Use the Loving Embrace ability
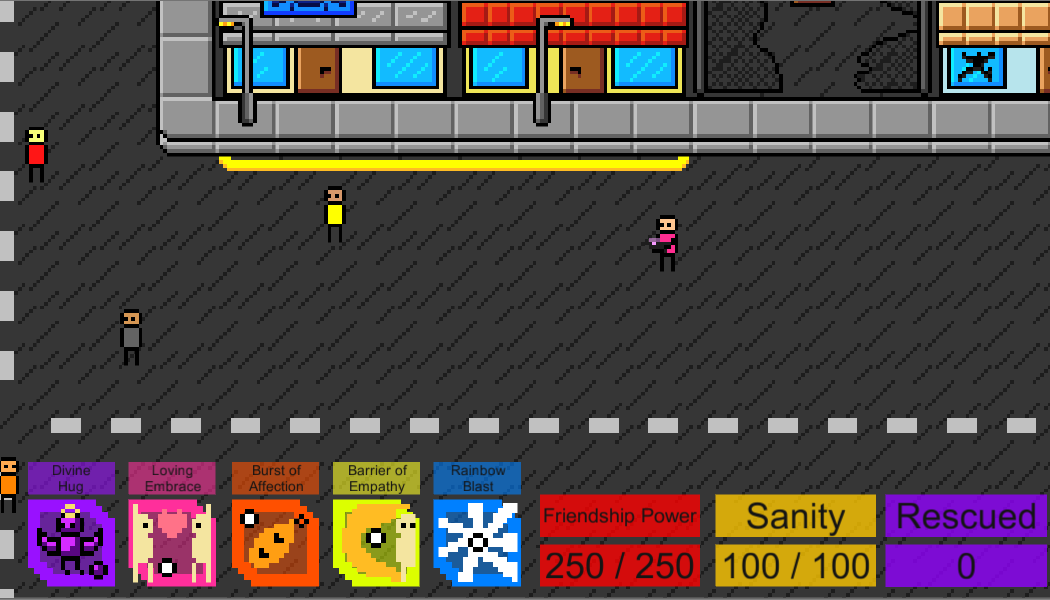This screenshot has width=1050, height=600. coord(172,542)
